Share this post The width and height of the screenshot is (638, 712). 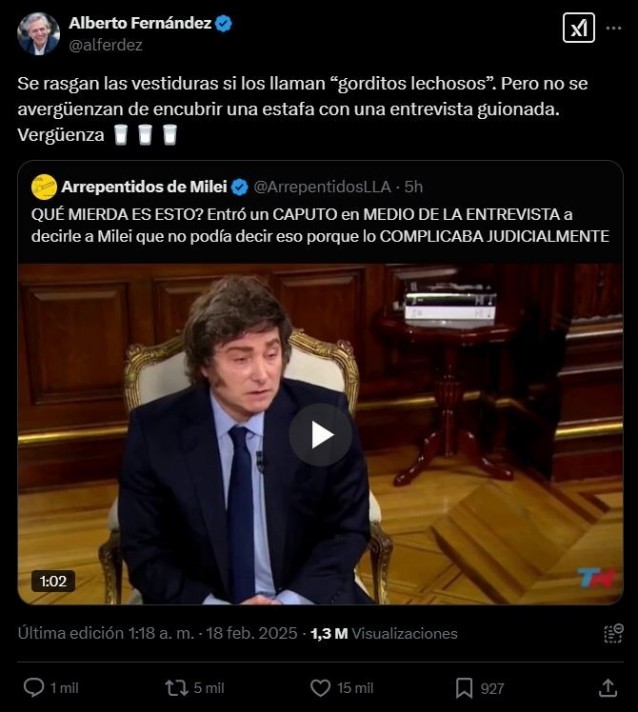(x=607, y=688)
